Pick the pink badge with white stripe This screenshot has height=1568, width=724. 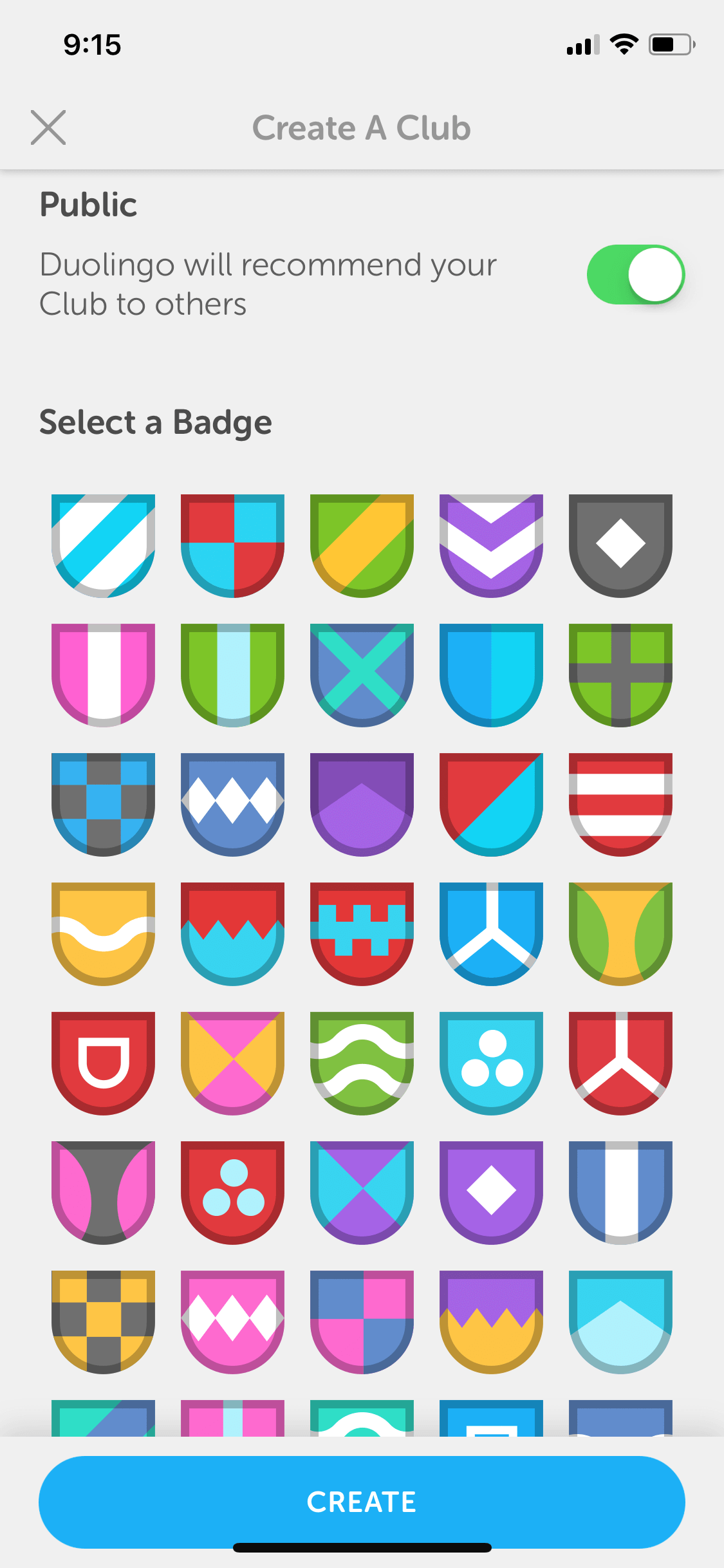pos(103,675)
